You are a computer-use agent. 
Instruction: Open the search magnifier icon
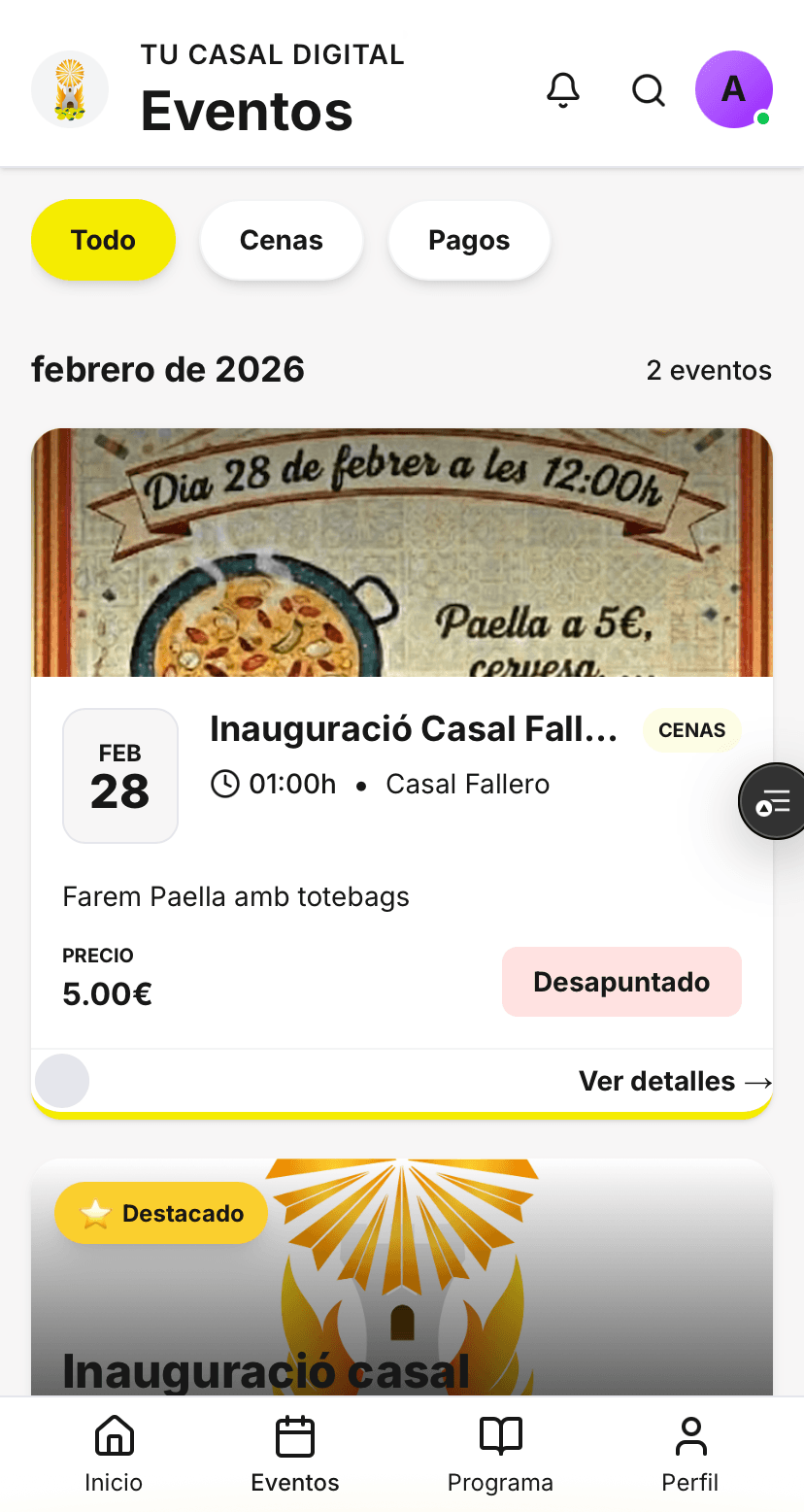pos(648,90)
